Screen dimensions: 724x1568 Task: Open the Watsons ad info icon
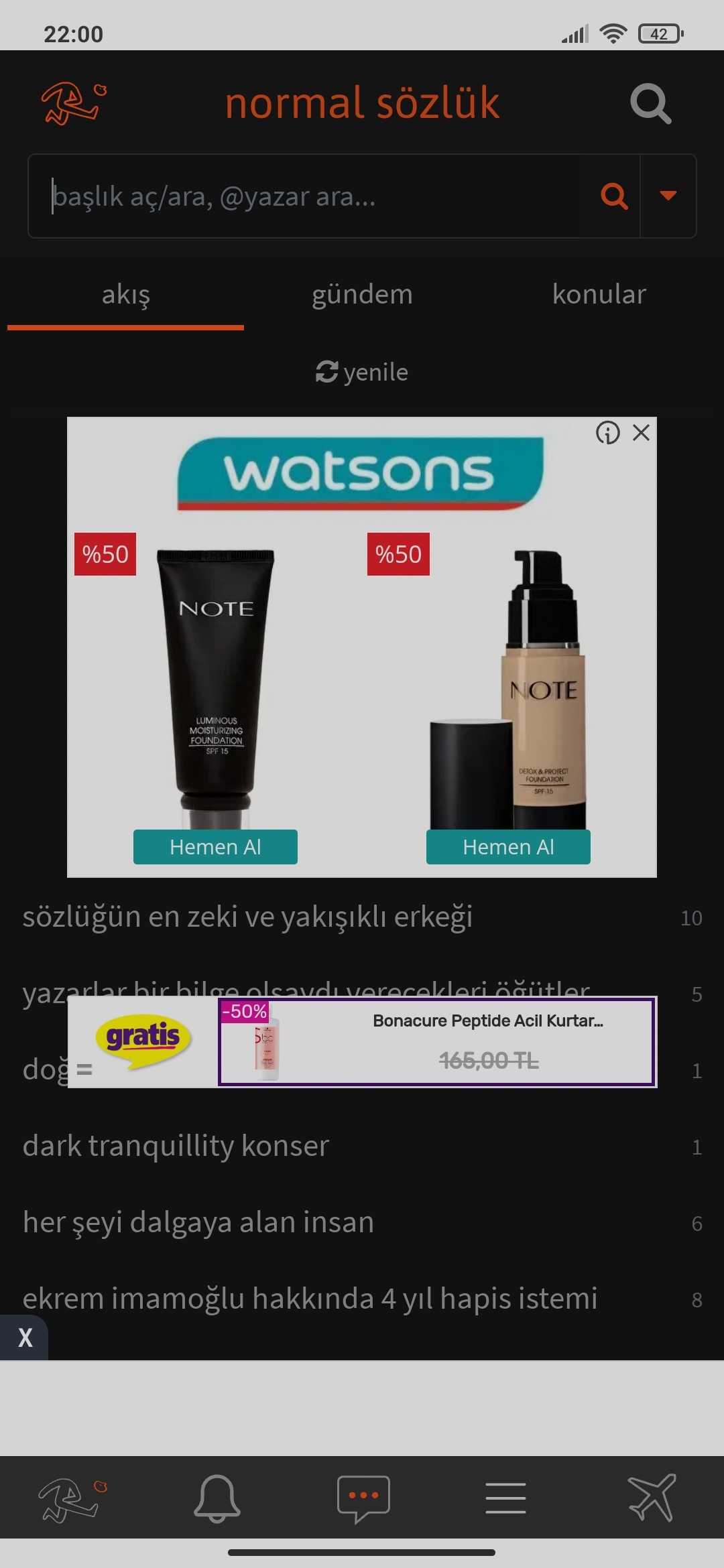point(607,433)
